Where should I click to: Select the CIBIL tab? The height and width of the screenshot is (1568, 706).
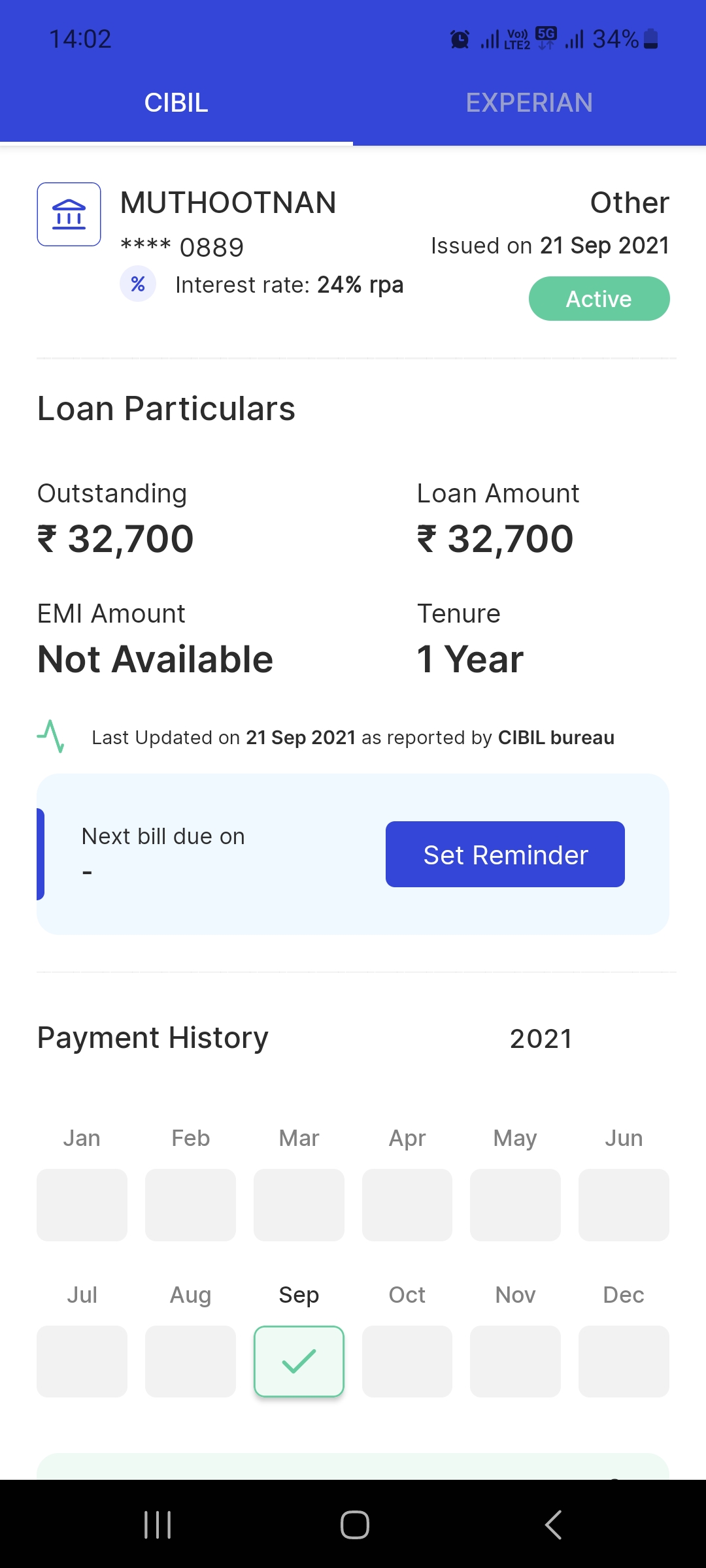pos(176,103)
